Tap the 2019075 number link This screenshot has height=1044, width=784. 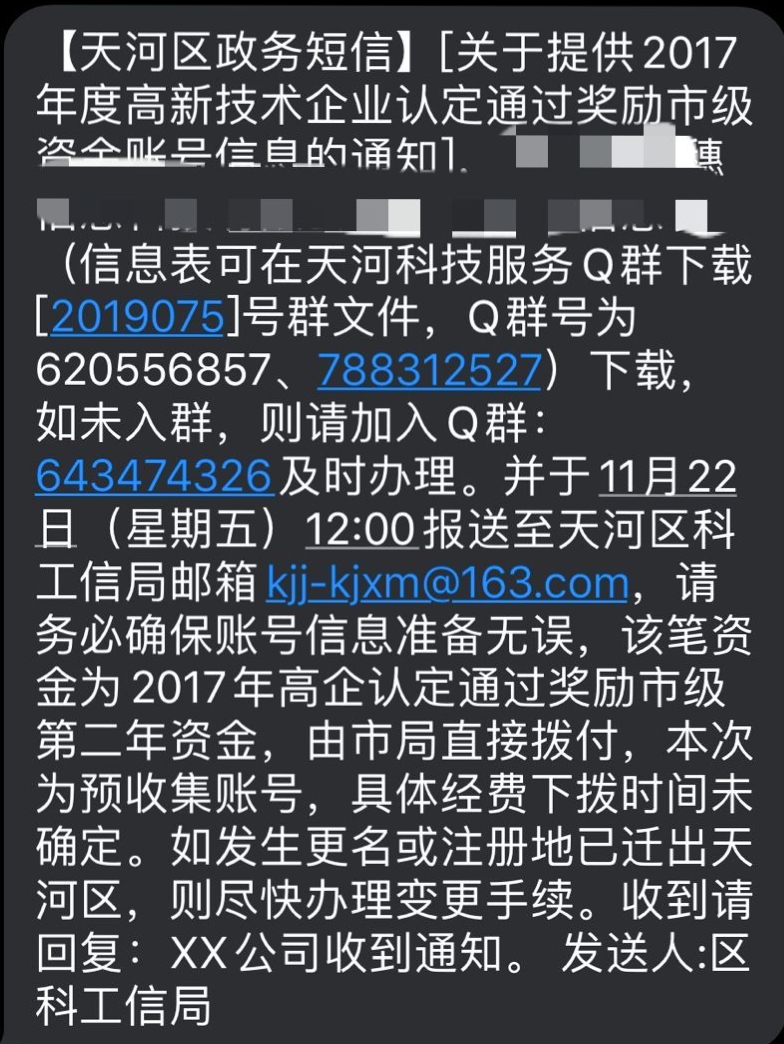point(136,317)
